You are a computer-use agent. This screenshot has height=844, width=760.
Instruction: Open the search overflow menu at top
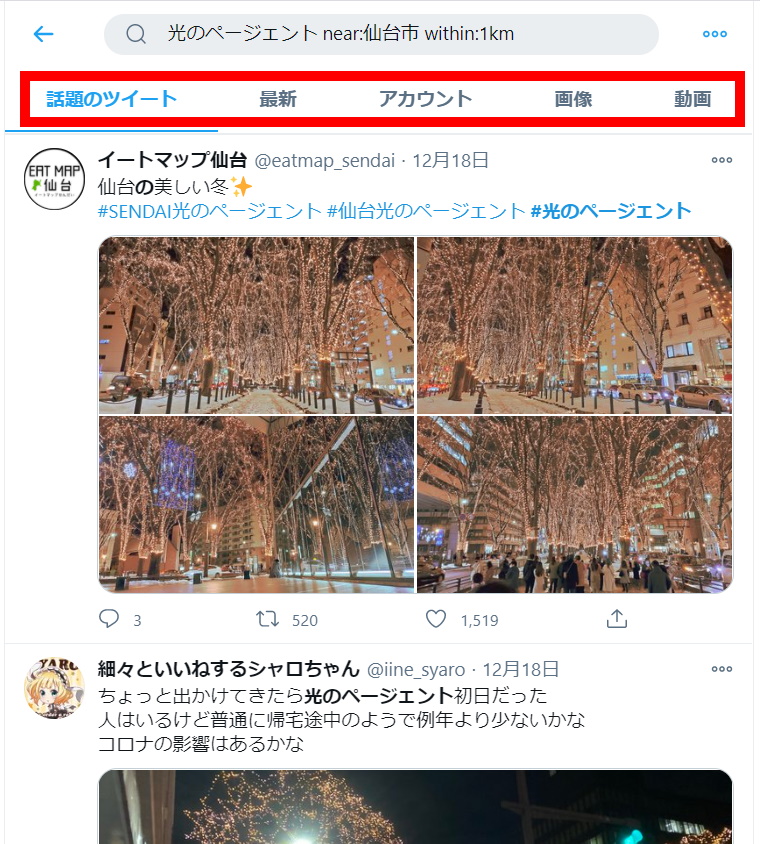714,34
